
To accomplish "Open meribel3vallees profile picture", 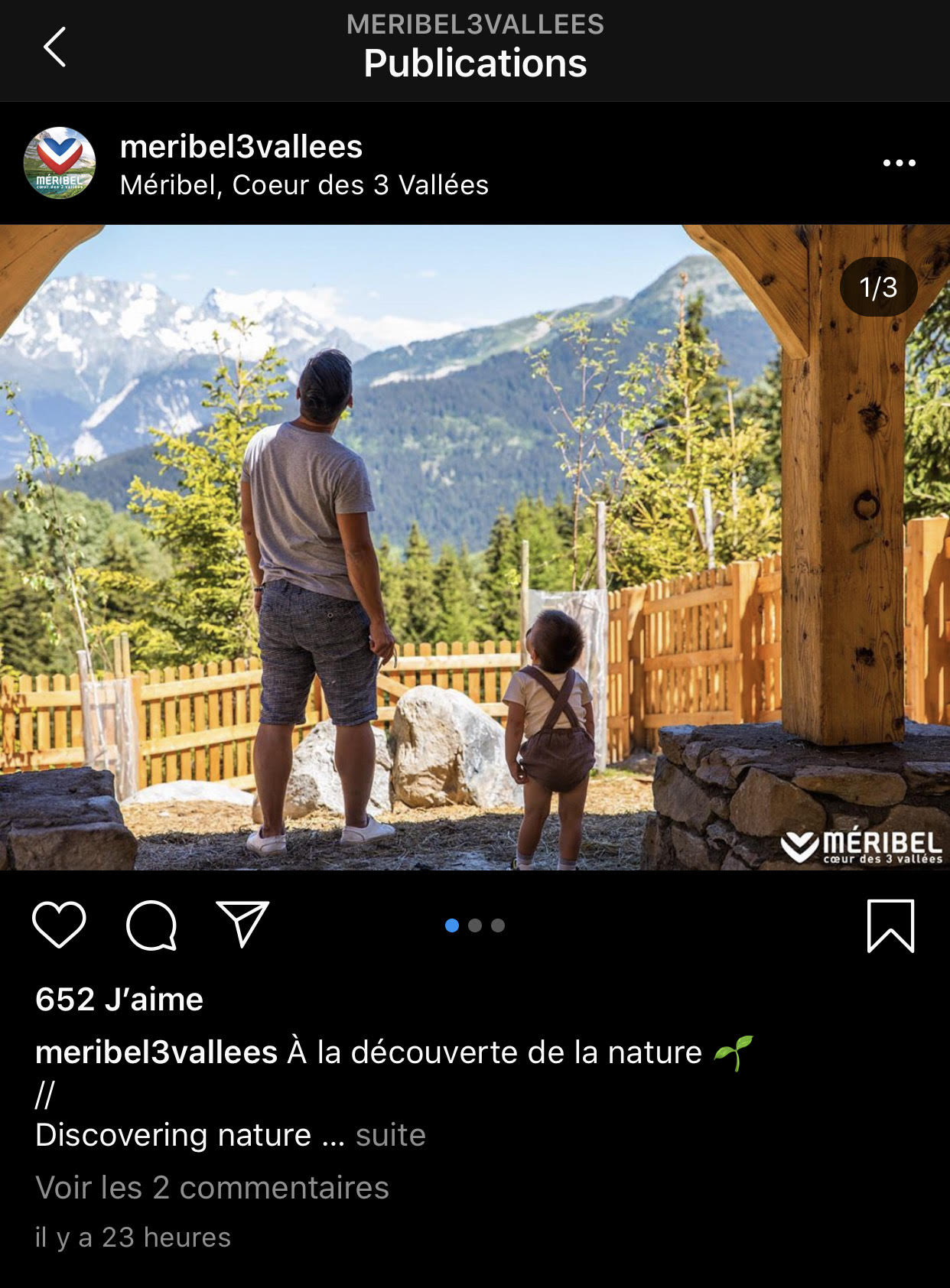I will point(60,163).
